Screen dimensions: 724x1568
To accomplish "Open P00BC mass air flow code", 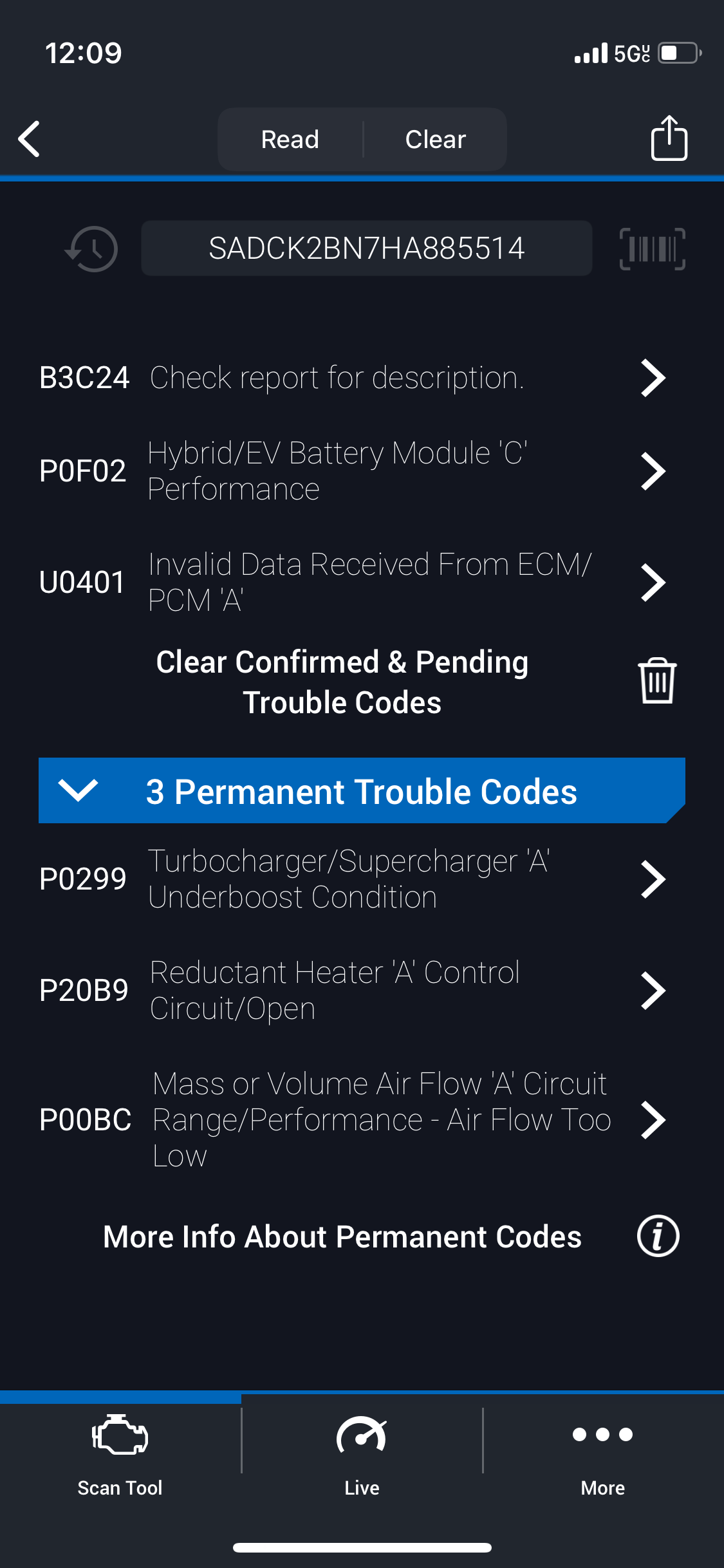I will [x=362, y=1119].
